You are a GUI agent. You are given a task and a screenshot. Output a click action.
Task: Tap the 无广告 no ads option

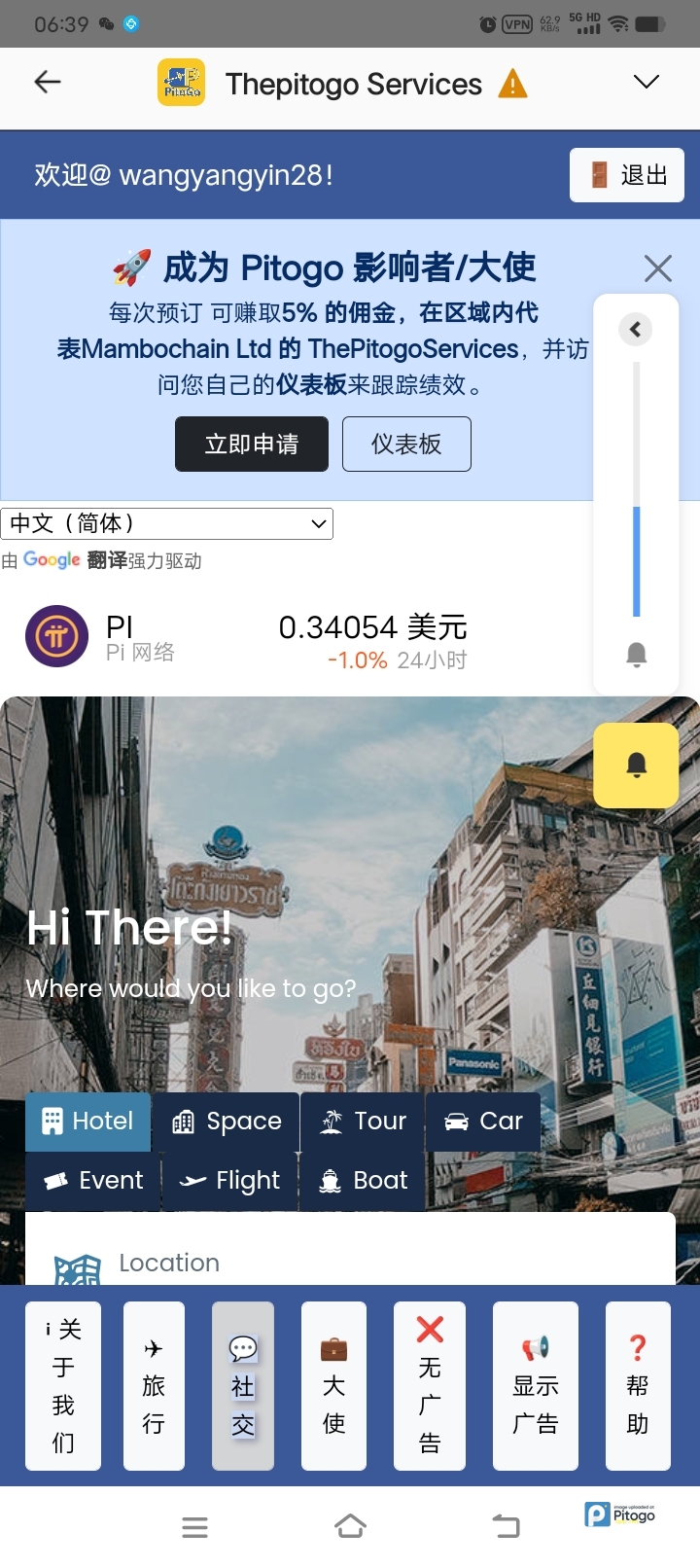(x=430, y=1385)
